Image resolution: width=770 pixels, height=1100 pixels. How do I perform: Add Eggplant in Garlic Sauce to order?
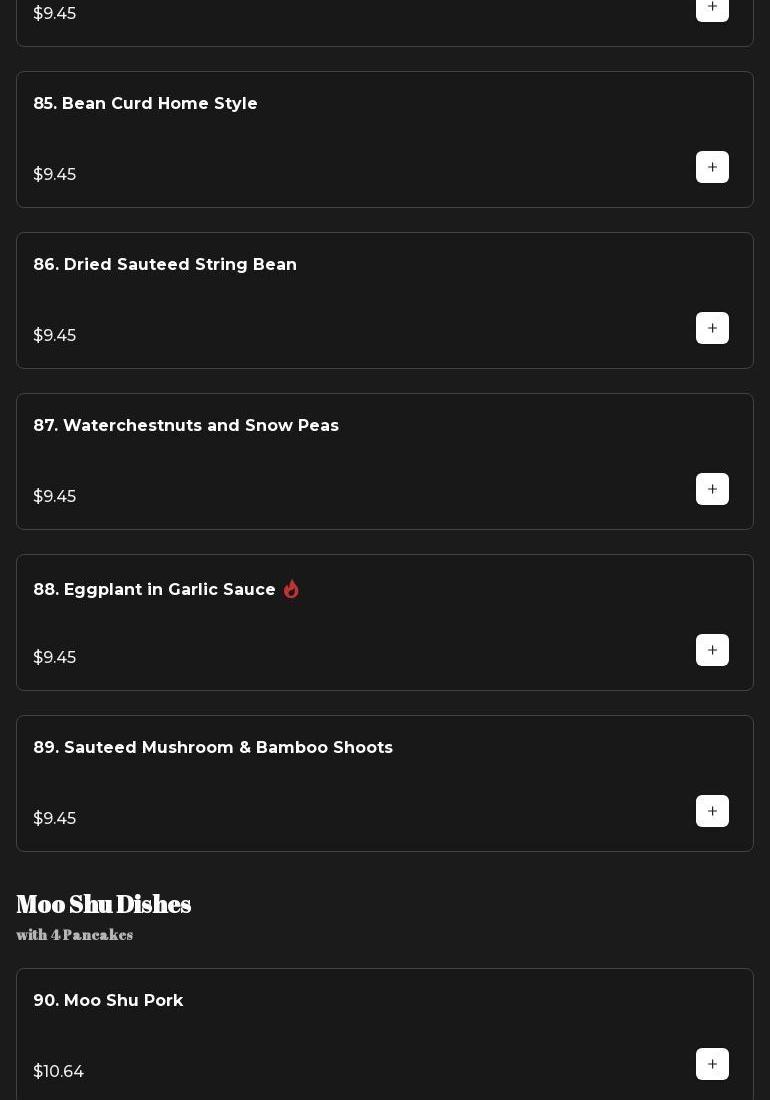[x=712, y=650]
